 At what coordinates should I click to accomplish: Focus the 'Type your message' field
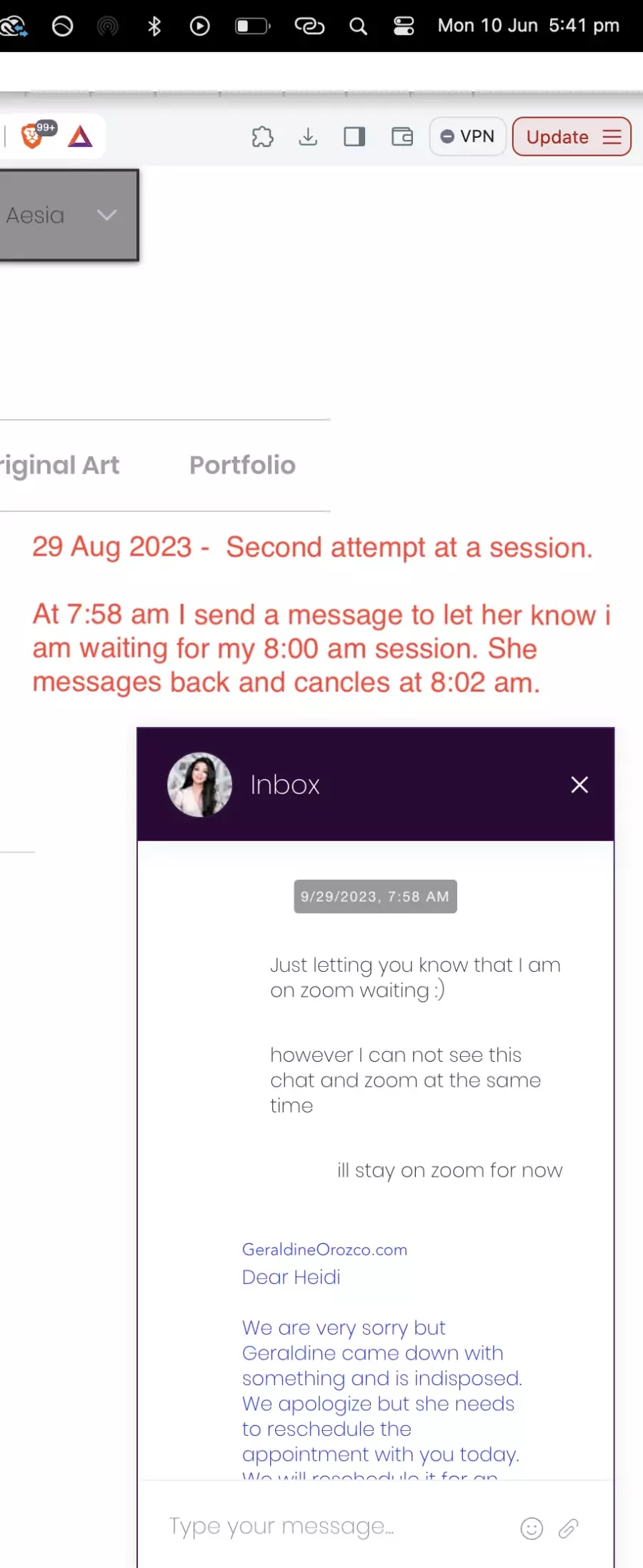(329, 1527)
